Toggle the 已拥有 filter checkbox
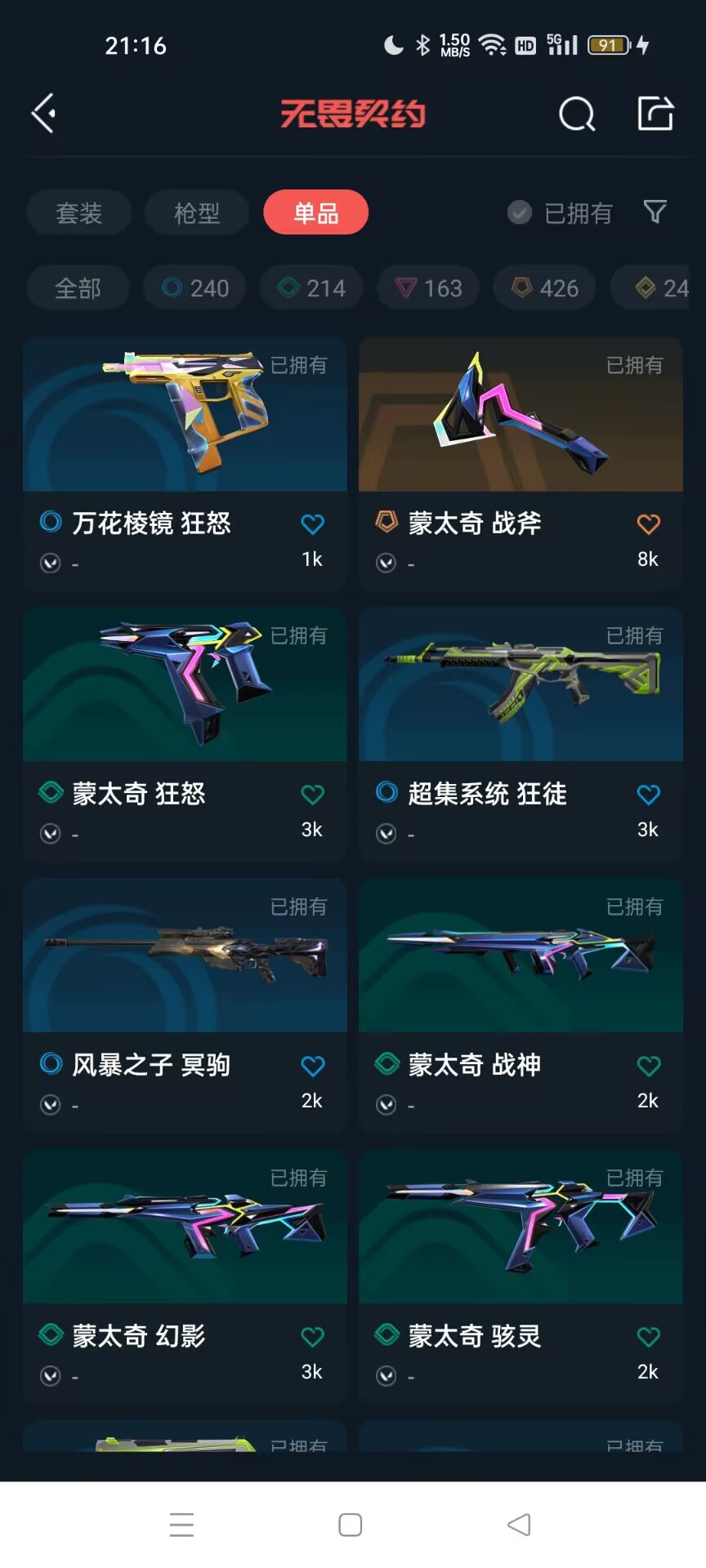 [x=520, y=213]
